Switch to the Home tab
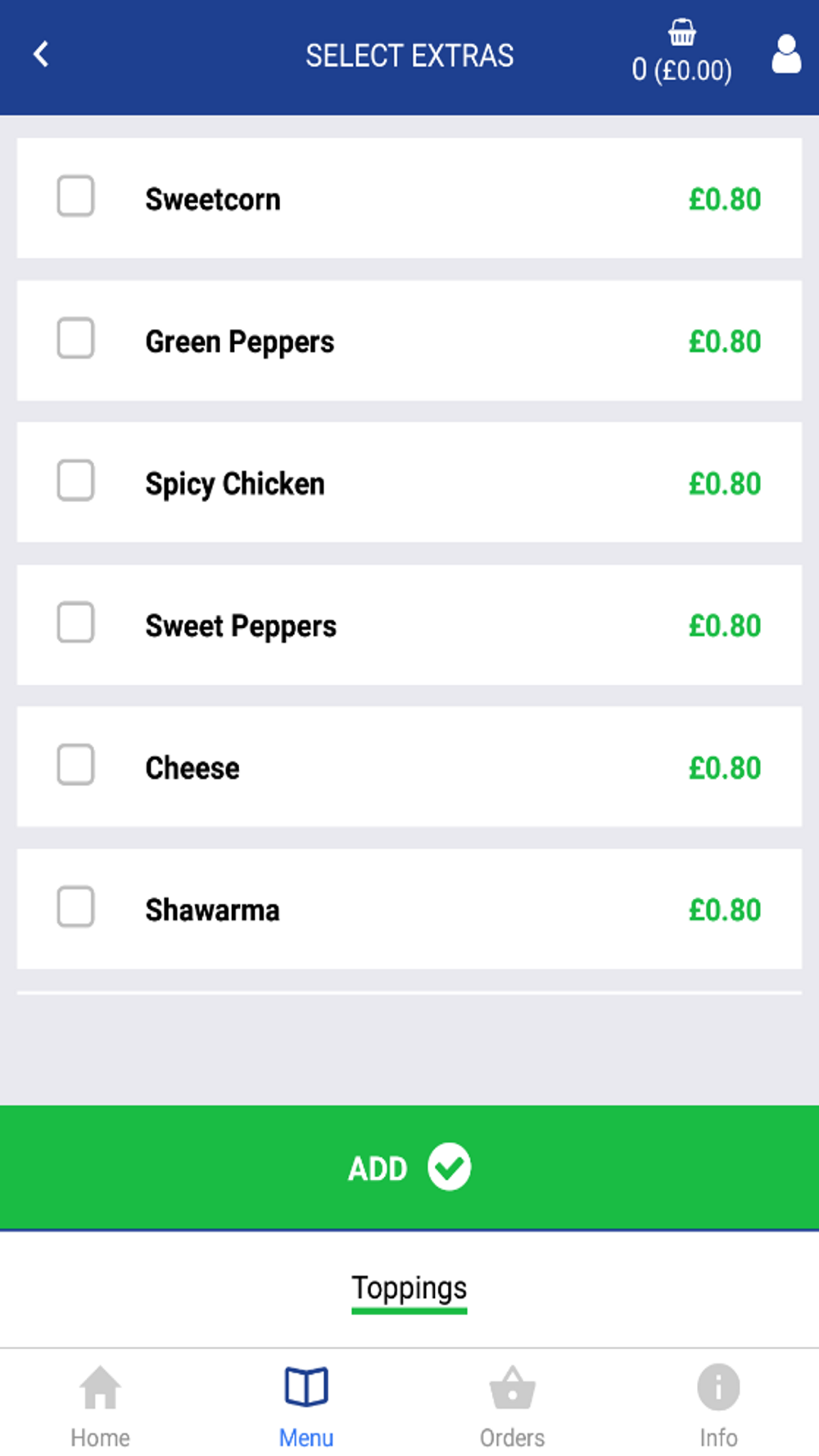819x1456 pixels. coord(100,1405)
